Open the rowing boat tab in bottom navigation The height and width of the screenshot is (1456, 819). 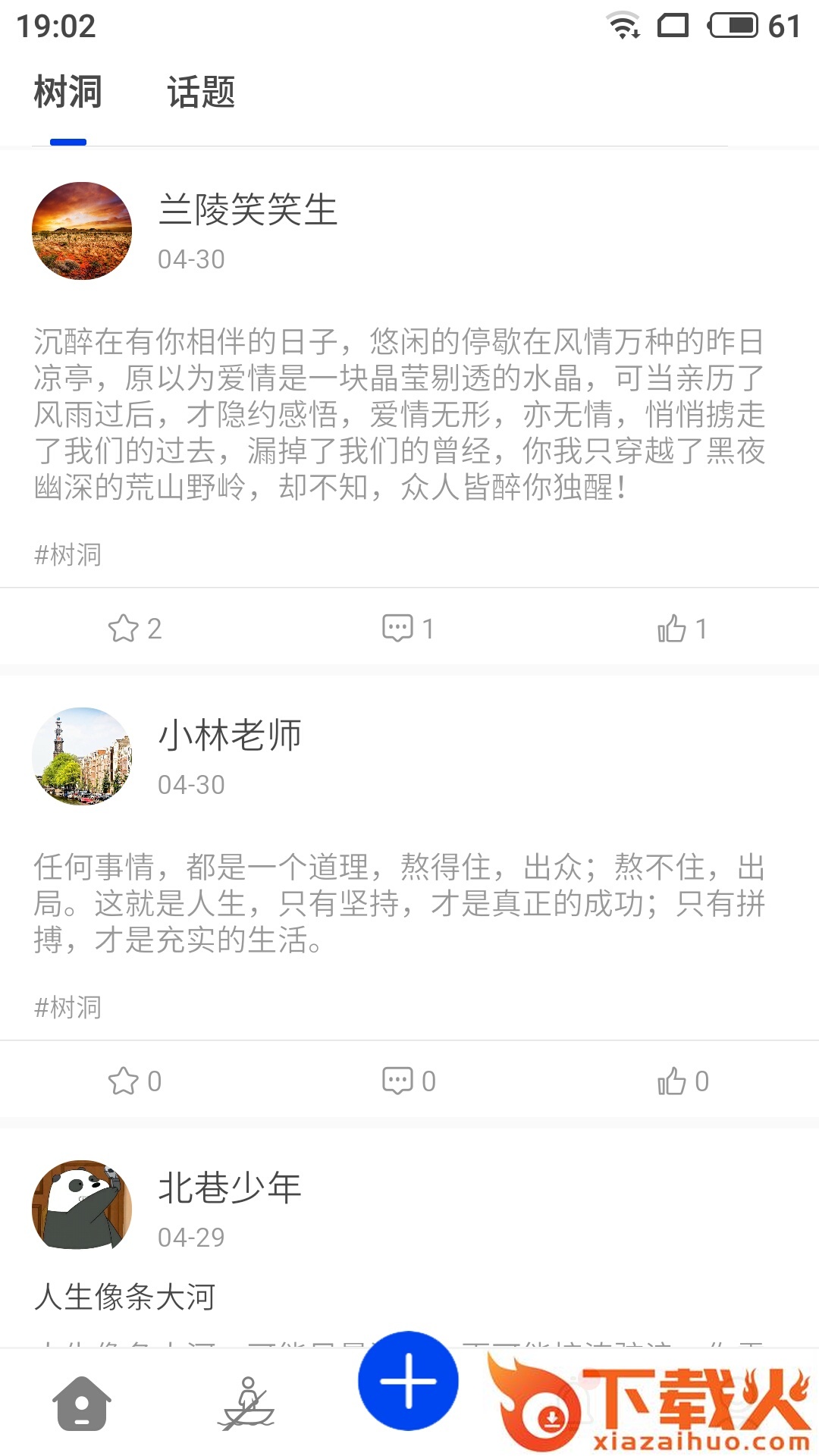click(247, 1403)
